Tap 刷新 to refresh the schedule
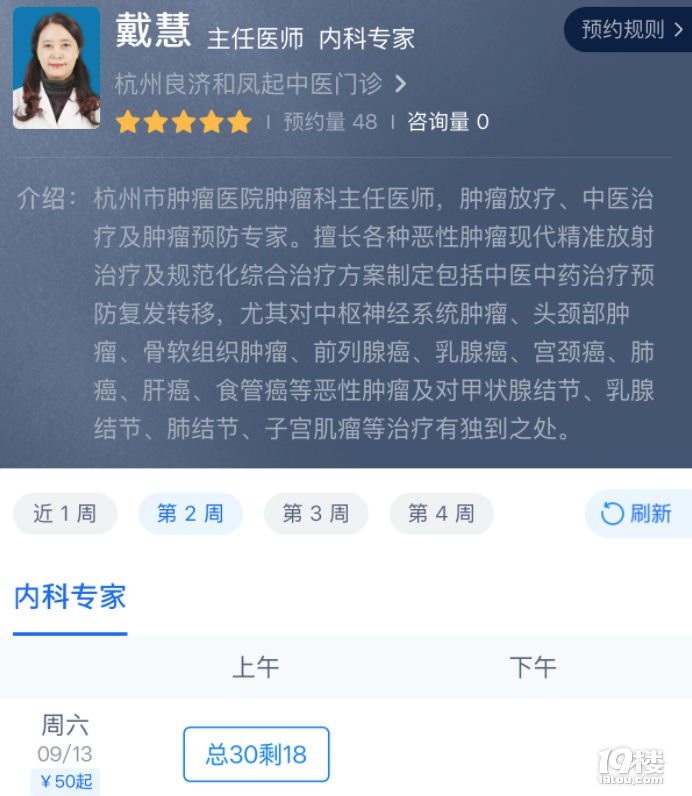 click(637, 514)
